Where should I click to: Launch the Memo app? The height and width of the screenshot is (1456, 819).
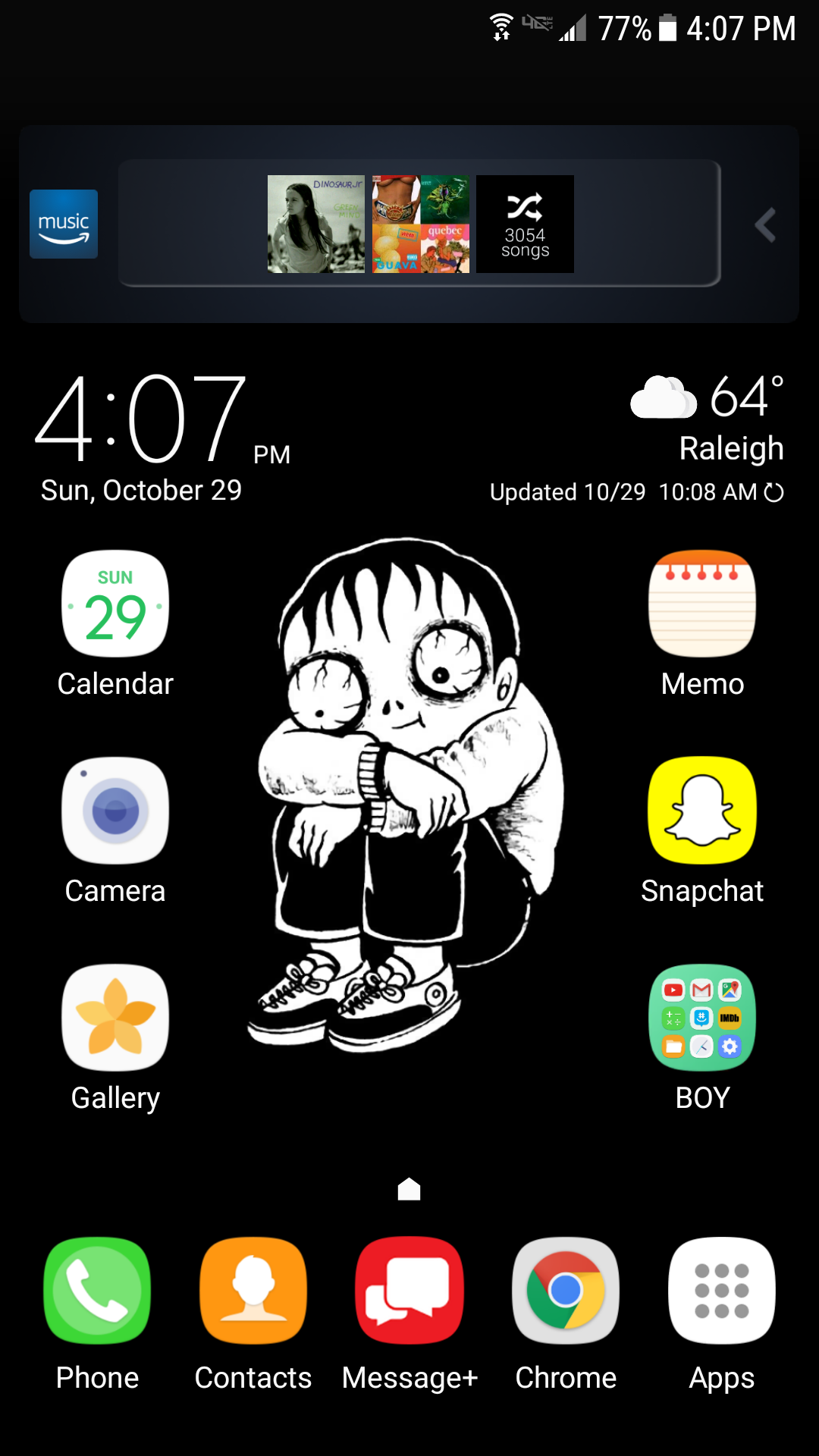[702, 604]
